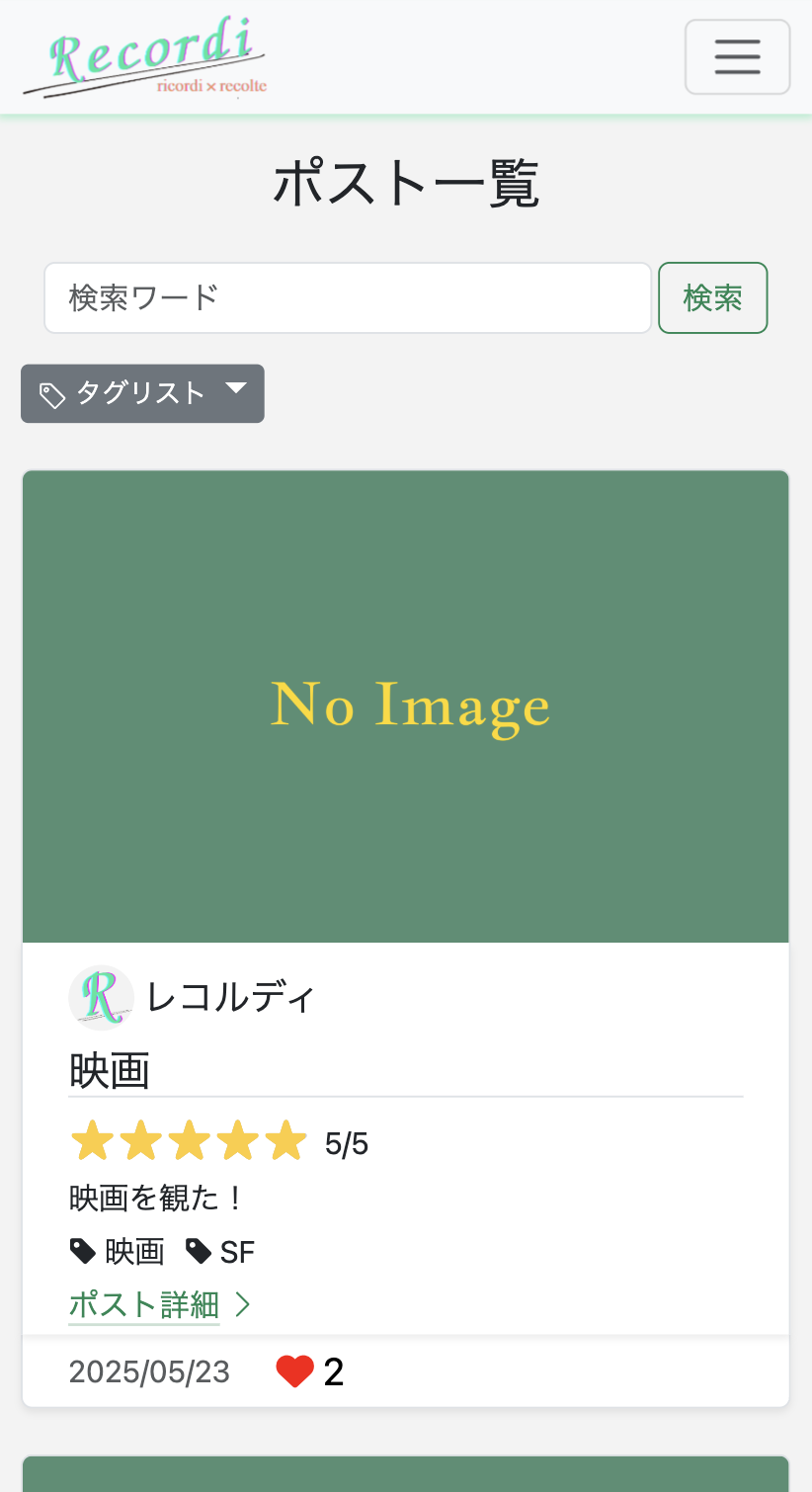
Task: Focus the 検索ワード search field
Action: pyautogui.click(x=347, y=297)
